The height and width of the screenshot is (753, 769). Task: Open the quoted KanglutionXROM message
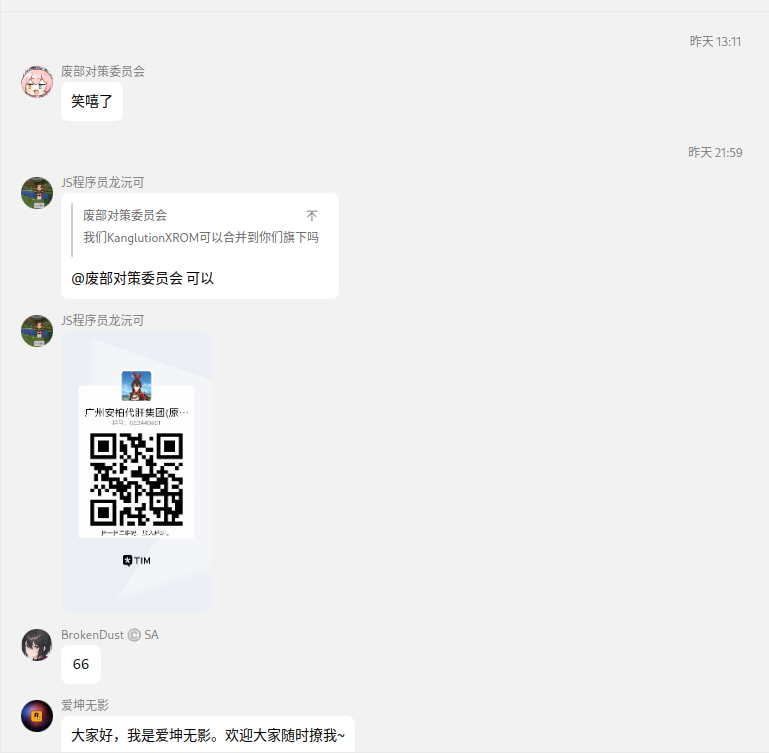pyautogui.click(x=200, y=237)
